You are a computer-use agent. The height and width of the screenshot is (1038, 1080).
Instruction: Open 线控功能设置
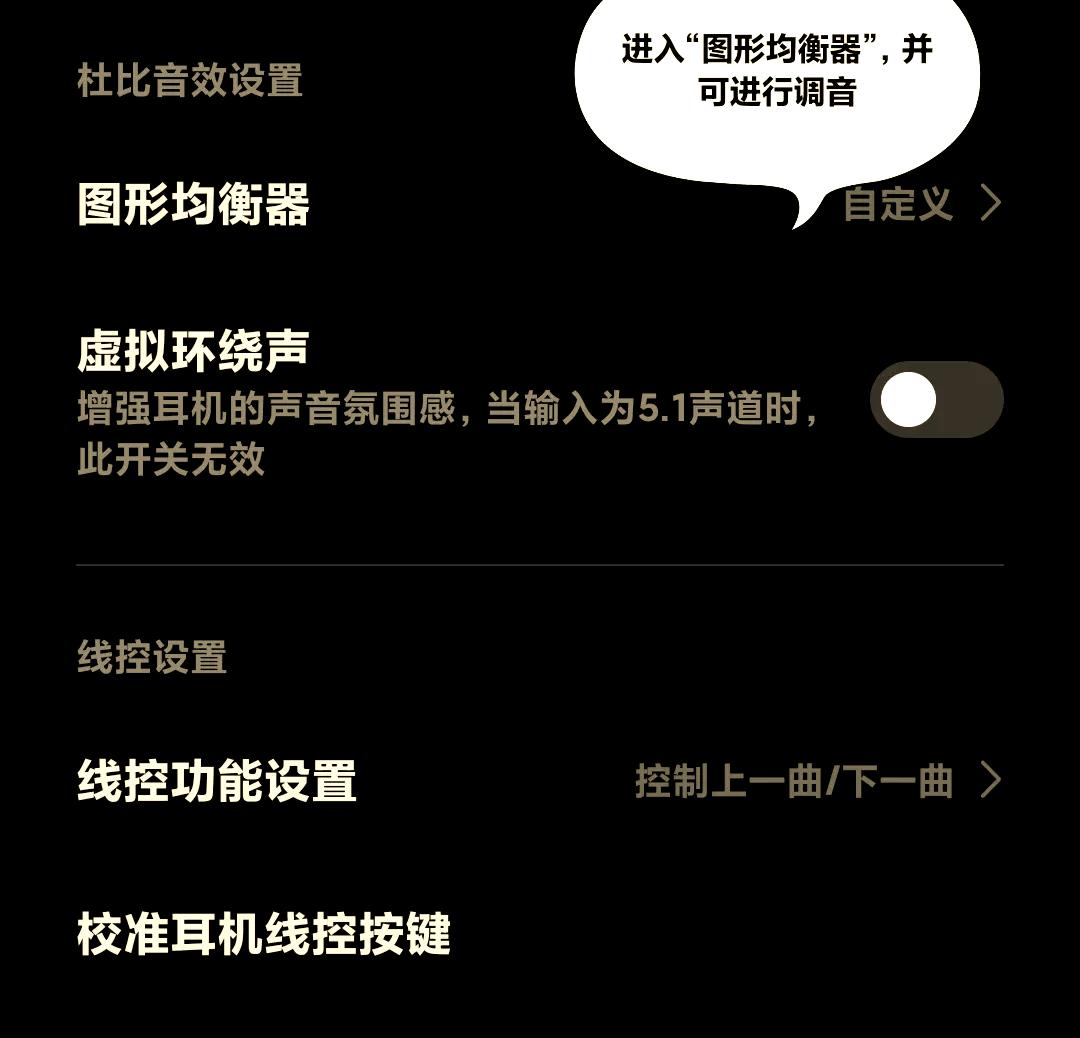(217, 781)
